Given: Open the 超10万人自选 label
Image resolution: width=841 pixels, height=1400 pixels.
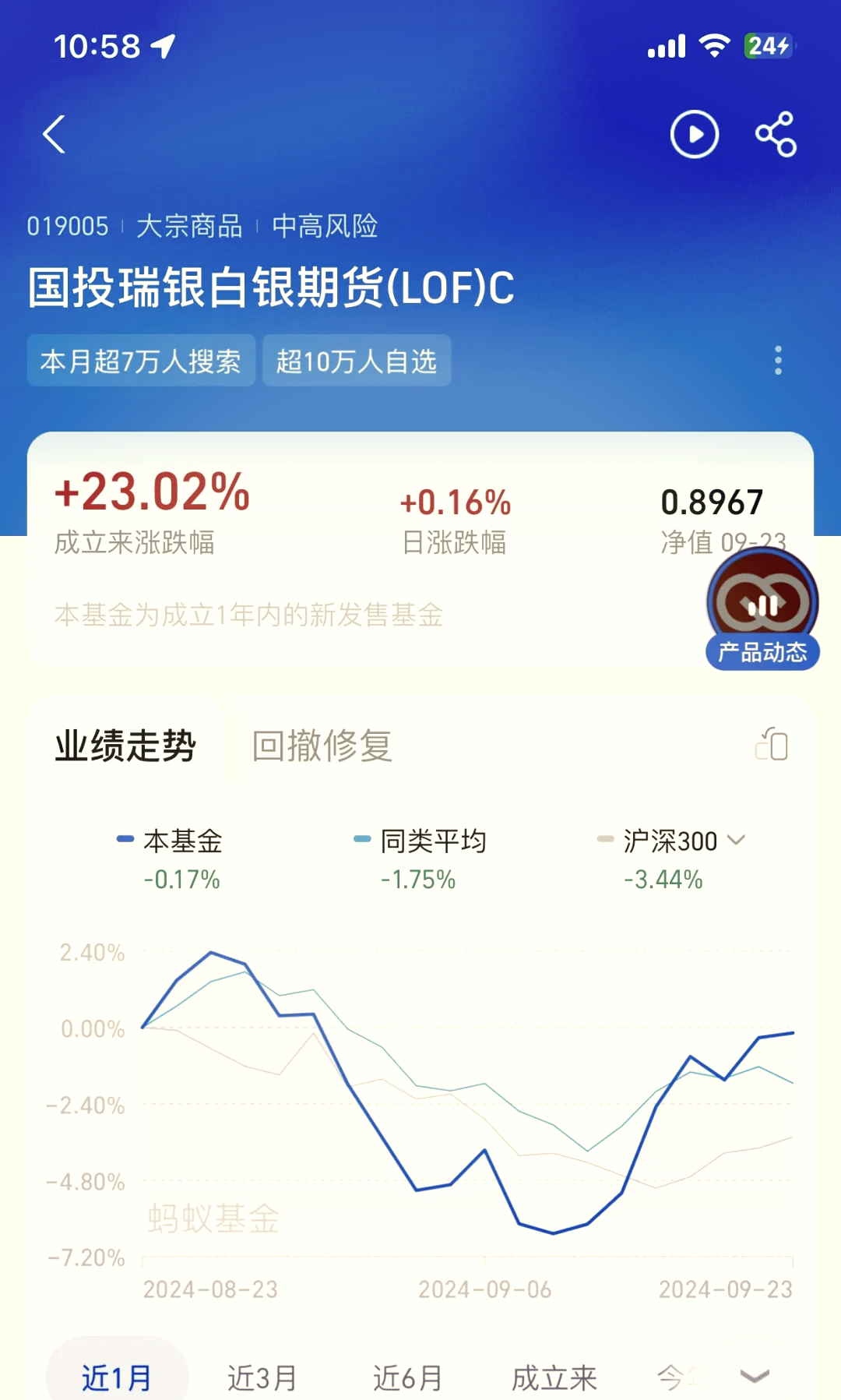Looking at the screenshot, I should click(357, 360).
